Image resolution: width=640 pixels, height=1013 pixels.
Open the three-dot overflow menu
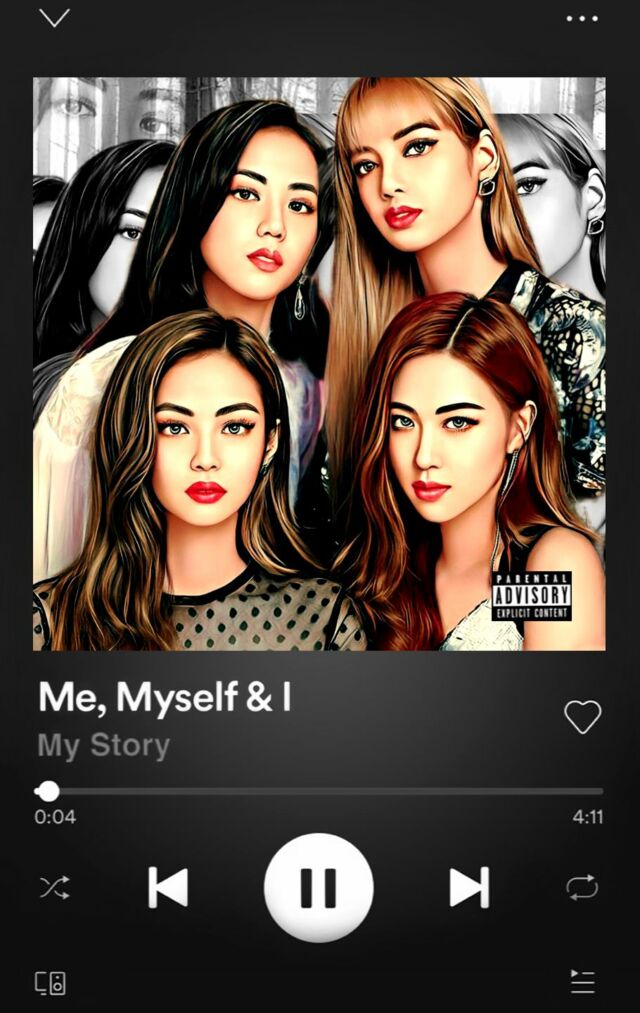coord(582,18)
